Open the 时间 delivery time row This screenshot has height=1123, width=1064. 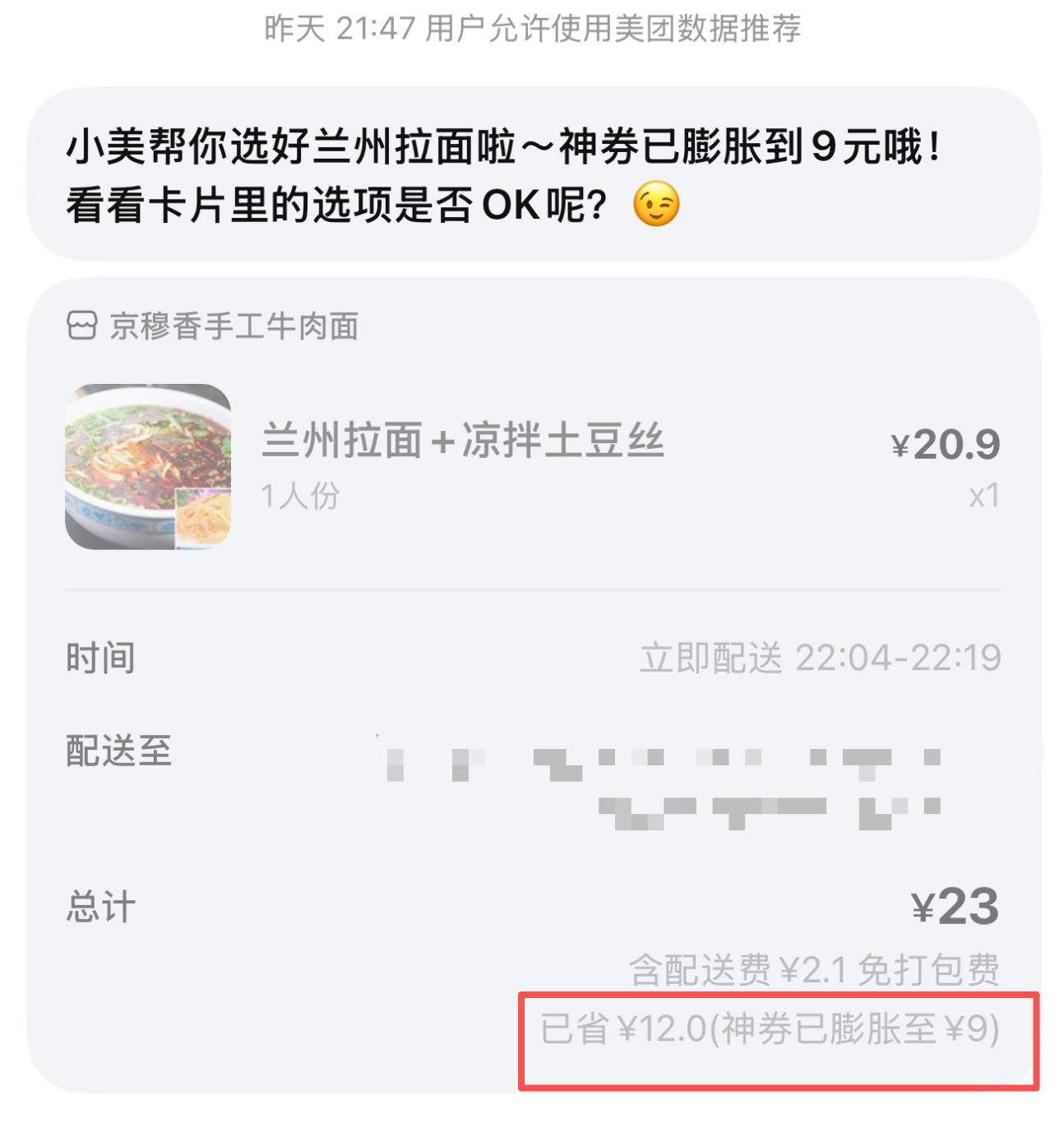(99, 657)
